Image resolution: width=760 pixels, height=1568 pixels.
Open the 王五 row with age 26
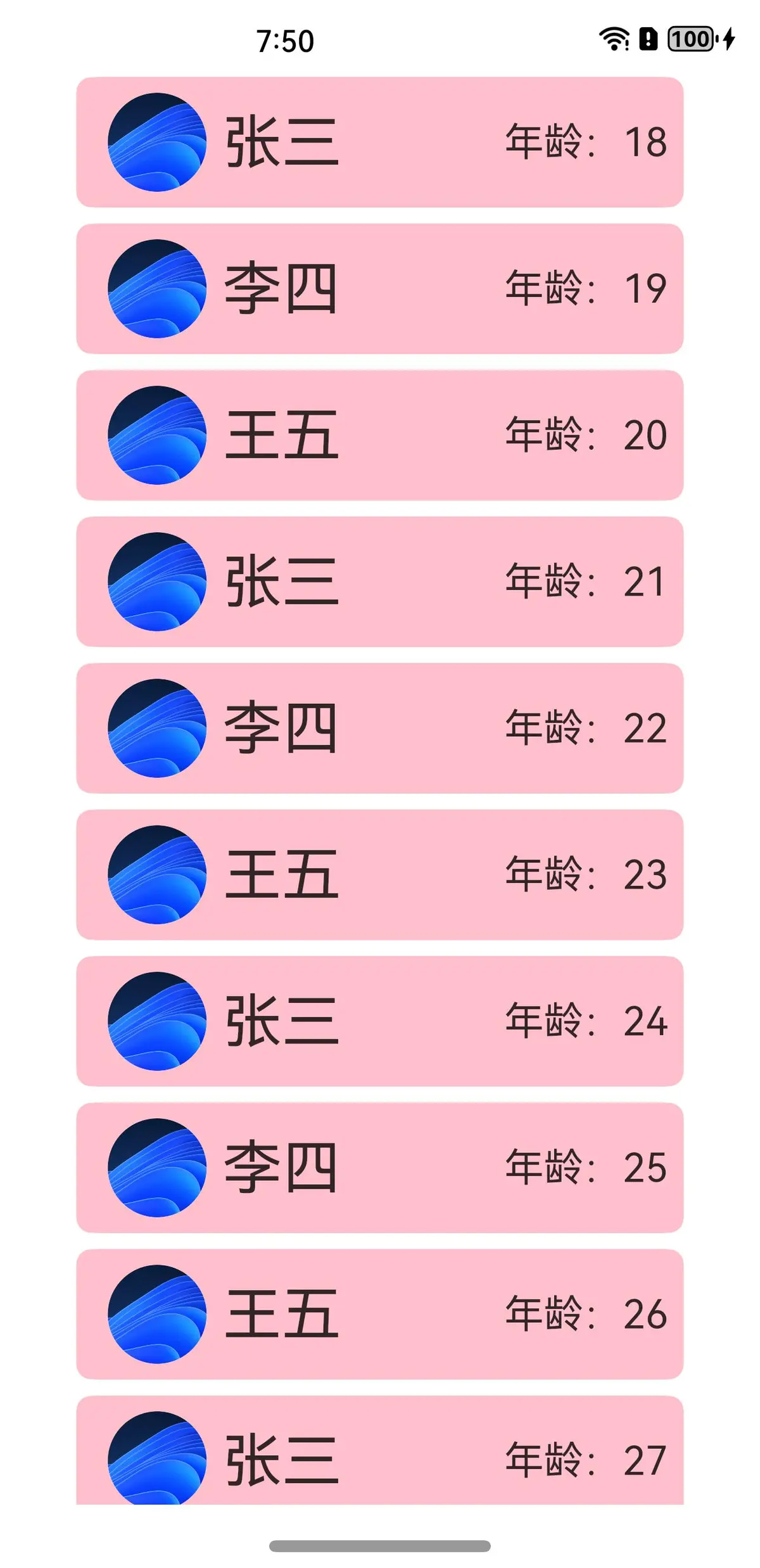tap(379, 1313)
